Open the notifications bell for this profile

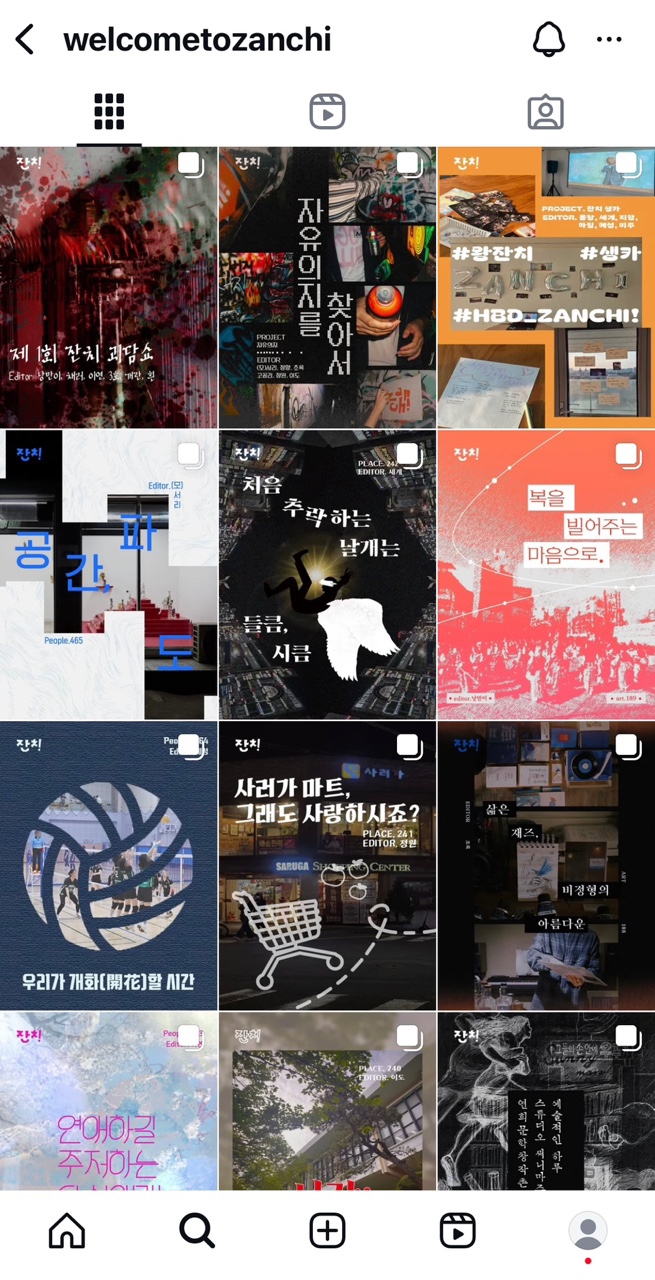(547, 40)
